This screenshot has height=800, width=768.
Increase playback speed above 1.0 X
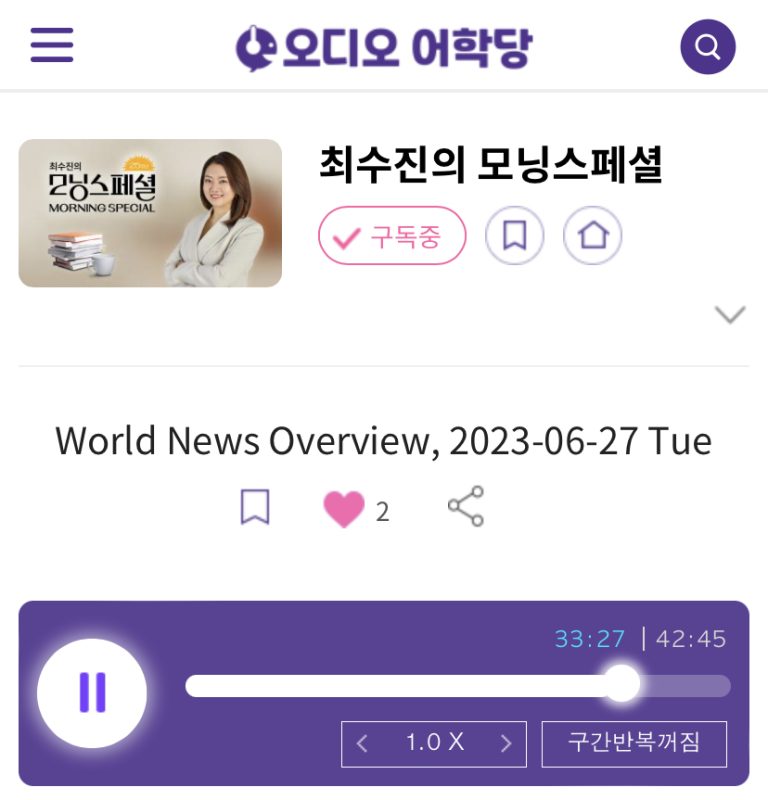tap(506, 743)
